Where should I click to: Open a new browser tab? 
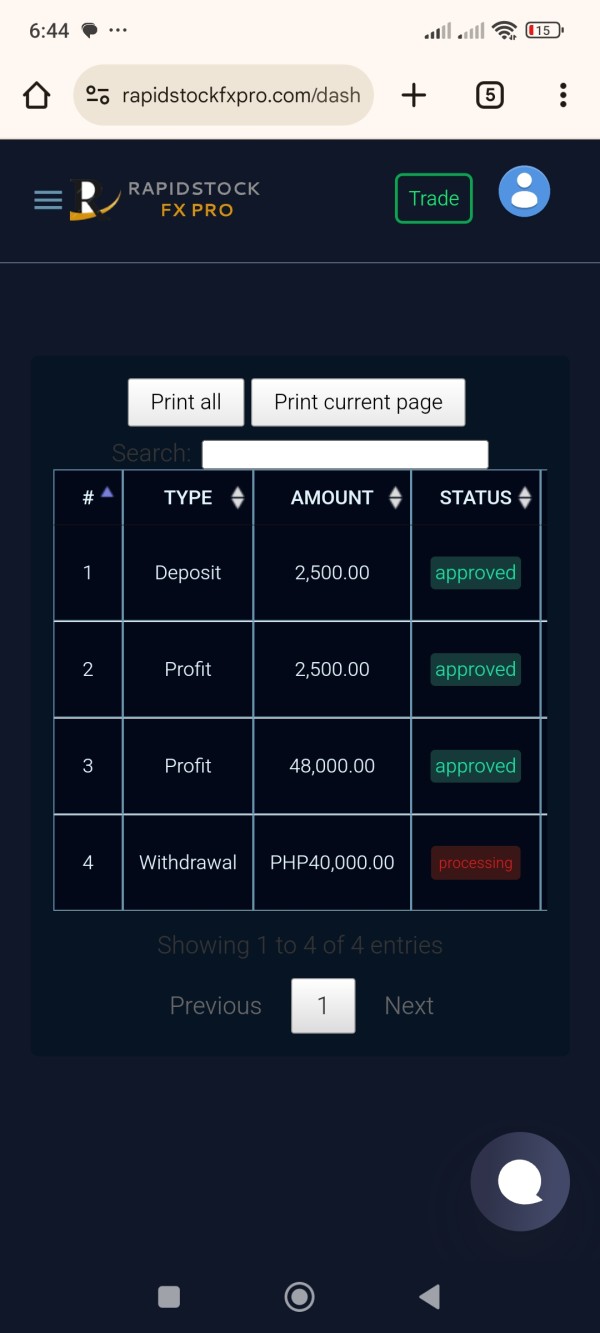tap(413, 96)
